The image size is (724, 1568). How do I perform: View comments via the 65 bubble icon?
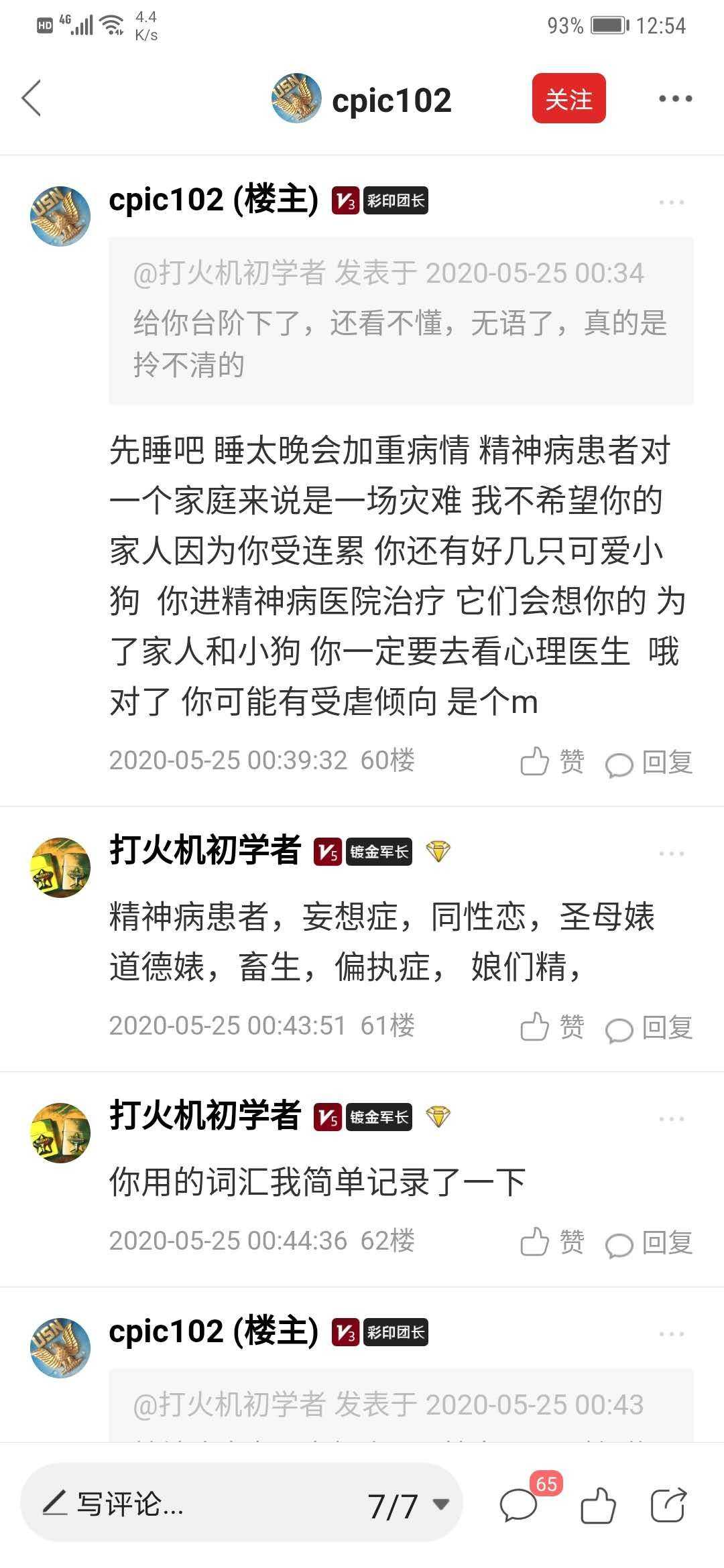[520, 1506]
